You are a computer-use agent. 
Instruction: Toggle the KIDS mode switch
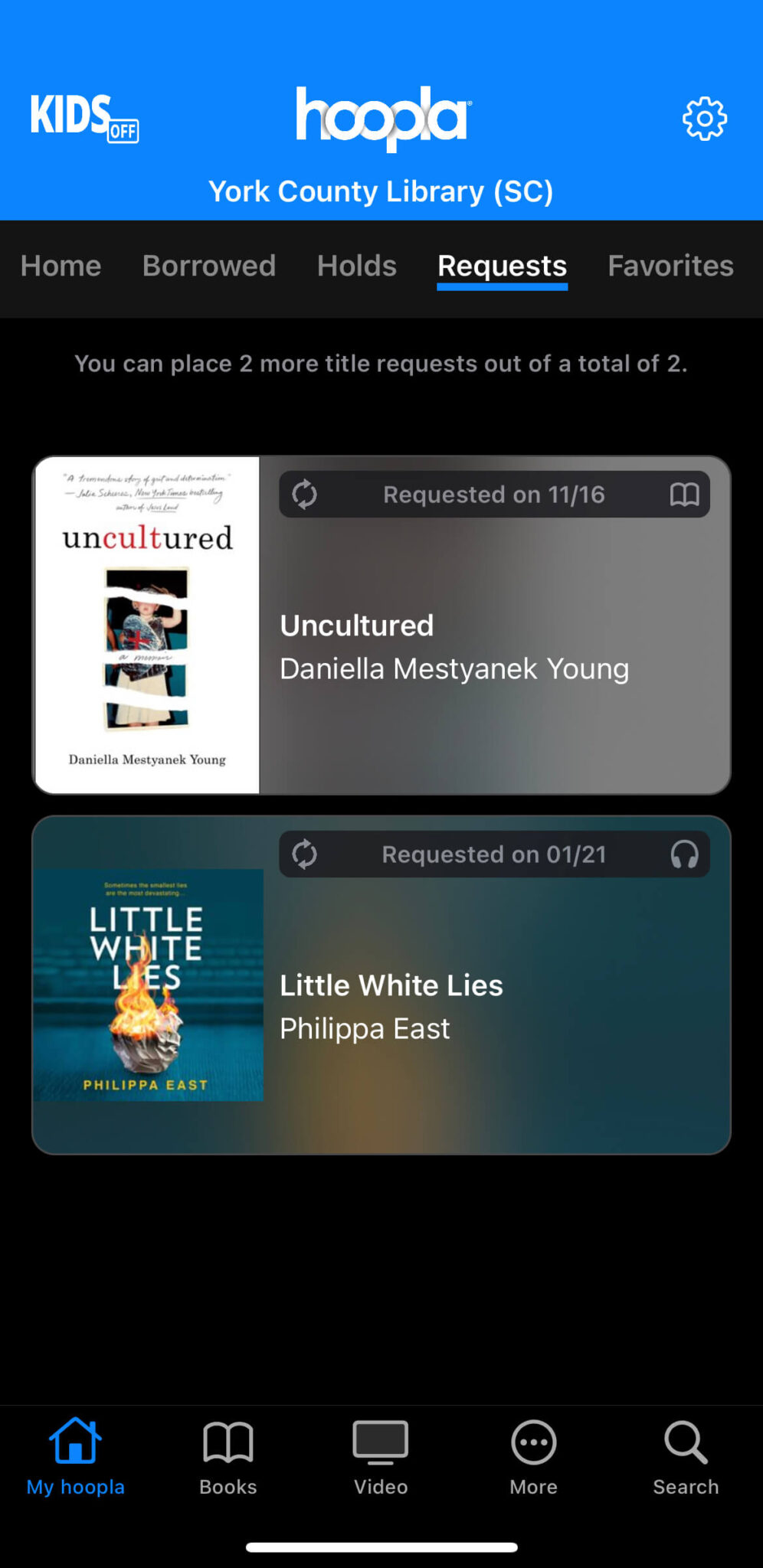pos(84,118)
